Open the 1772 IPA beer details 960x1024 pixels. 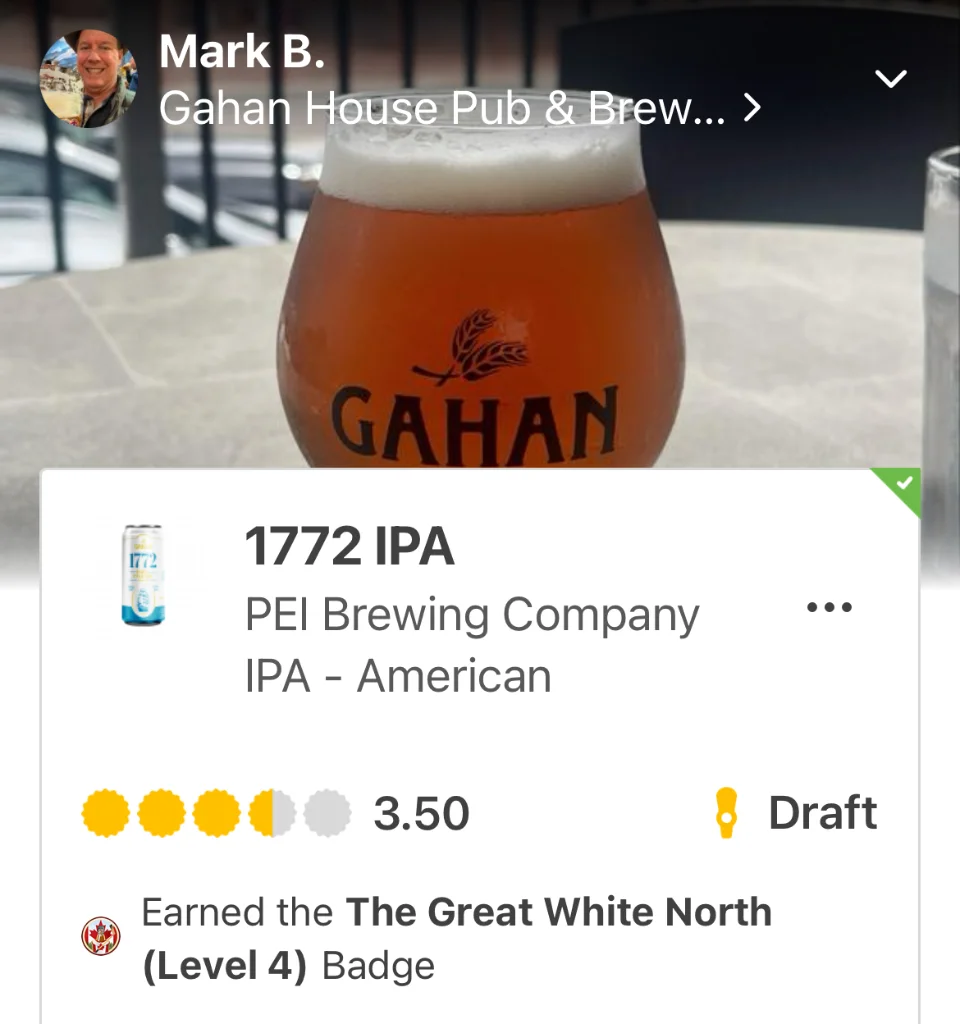tap(349, 547)
